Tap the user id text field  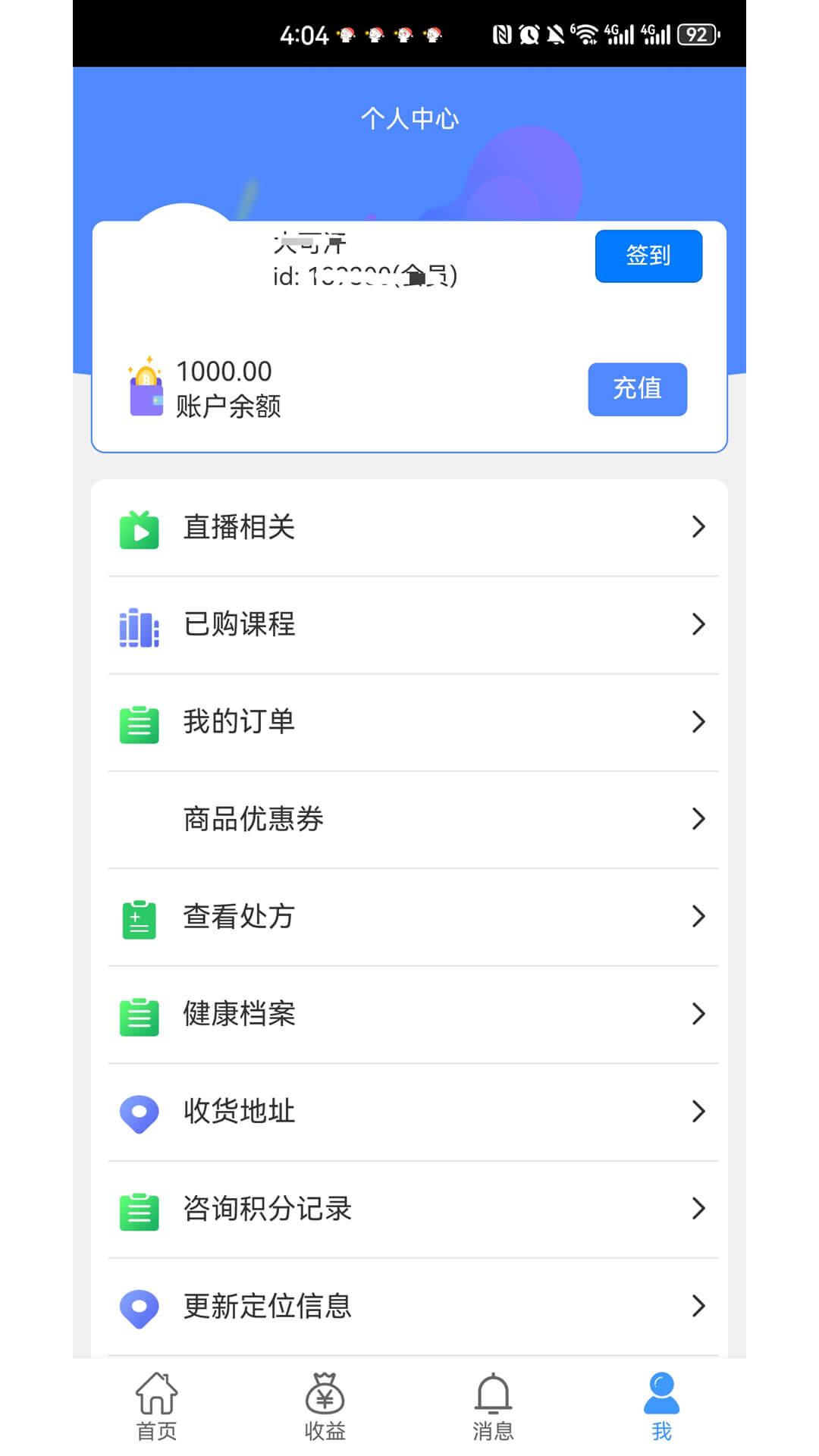(366, 277)
